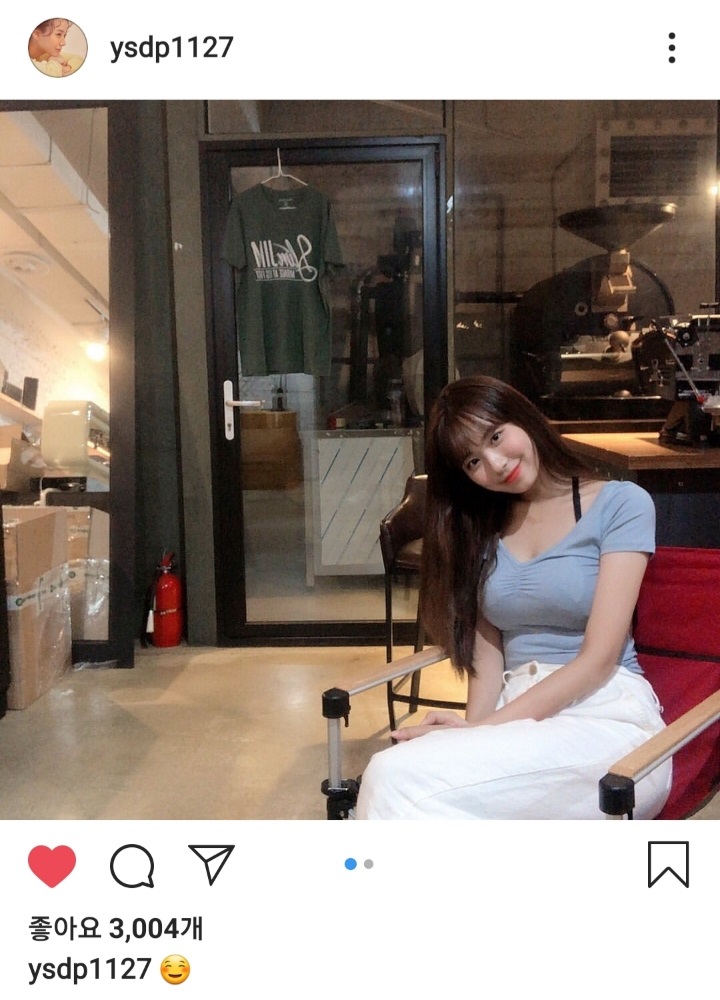Tap the post photo
Image resolution: width=720 pixels, height=1000 pixels.
coord(360,460)
